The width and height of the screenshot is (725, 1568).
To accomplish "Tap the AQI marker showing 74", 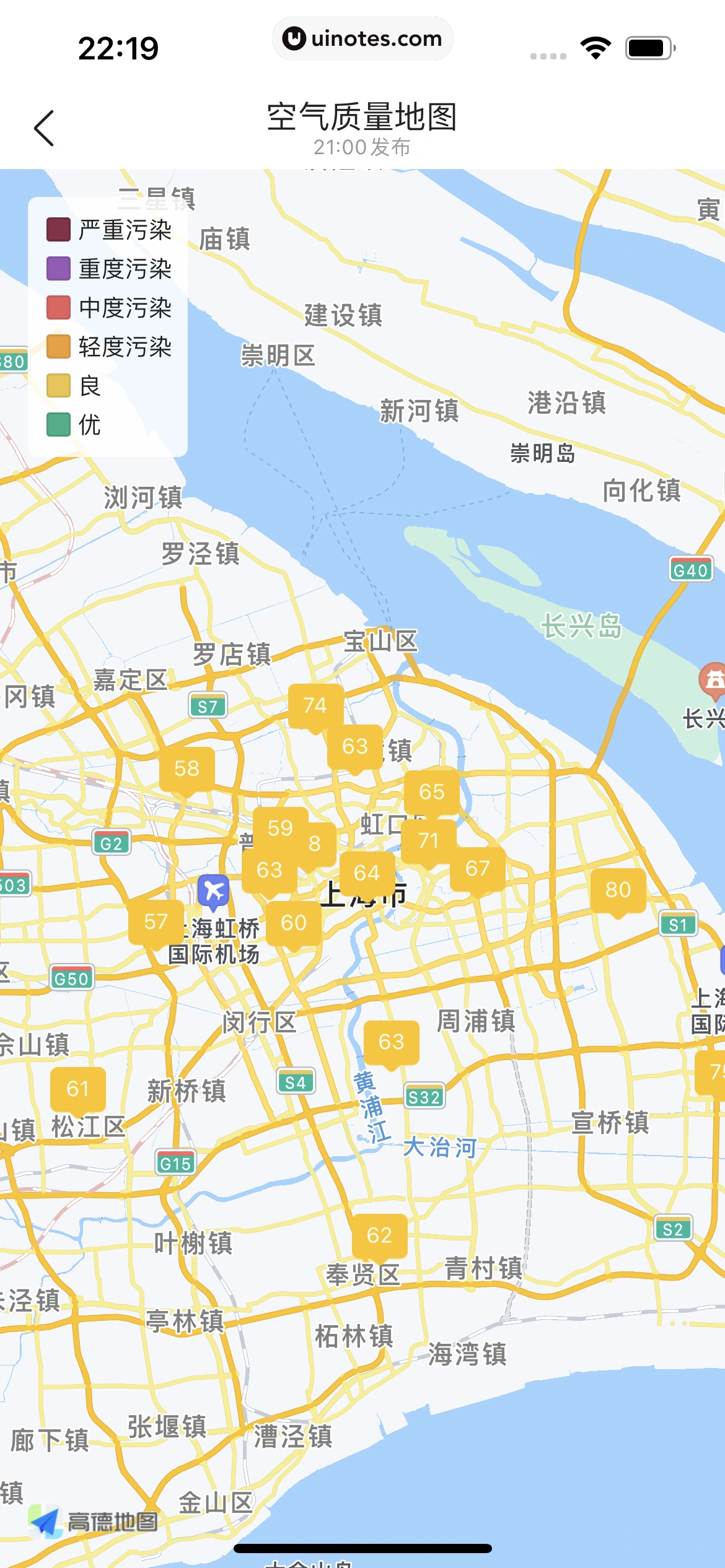I will [x=315, y=705].
